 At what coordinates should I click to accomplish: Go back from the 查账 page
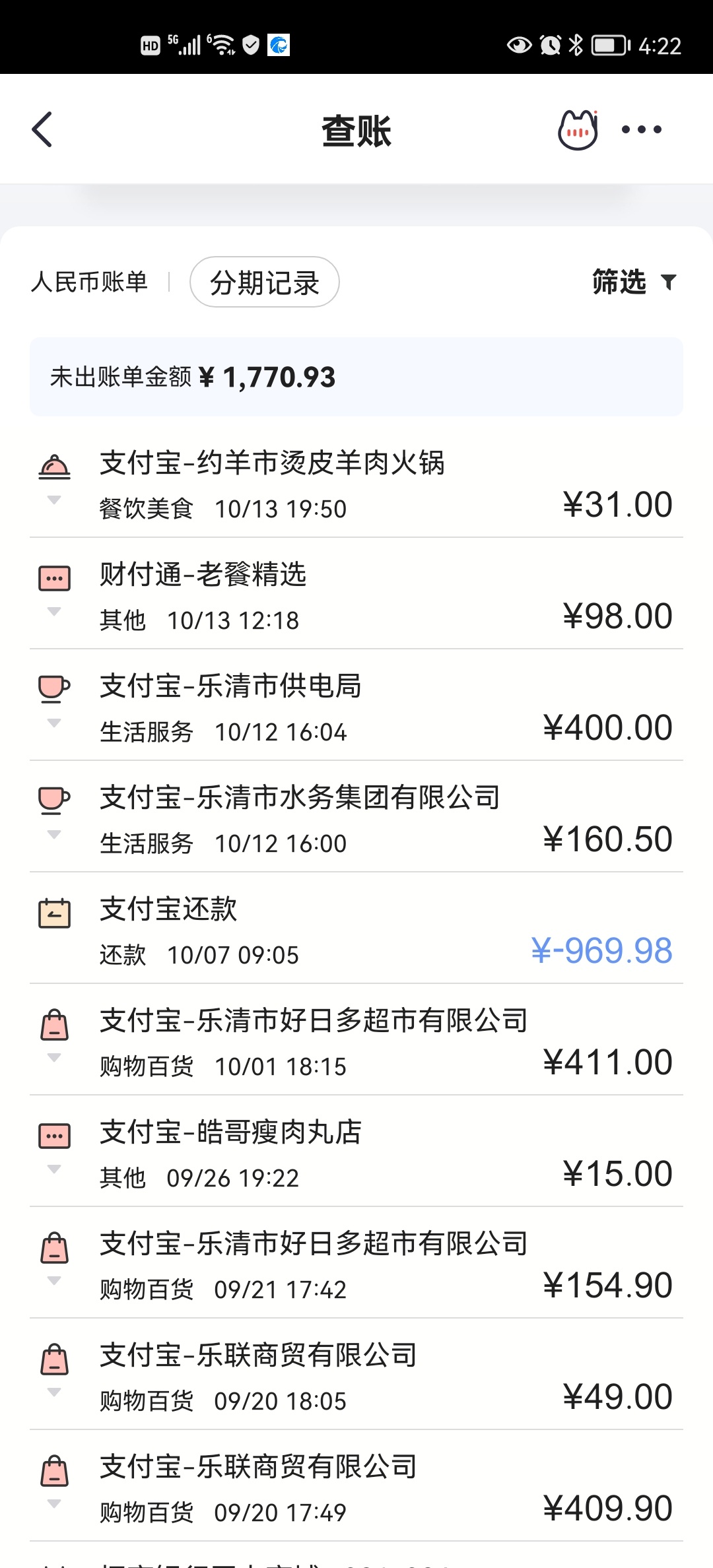42,129
